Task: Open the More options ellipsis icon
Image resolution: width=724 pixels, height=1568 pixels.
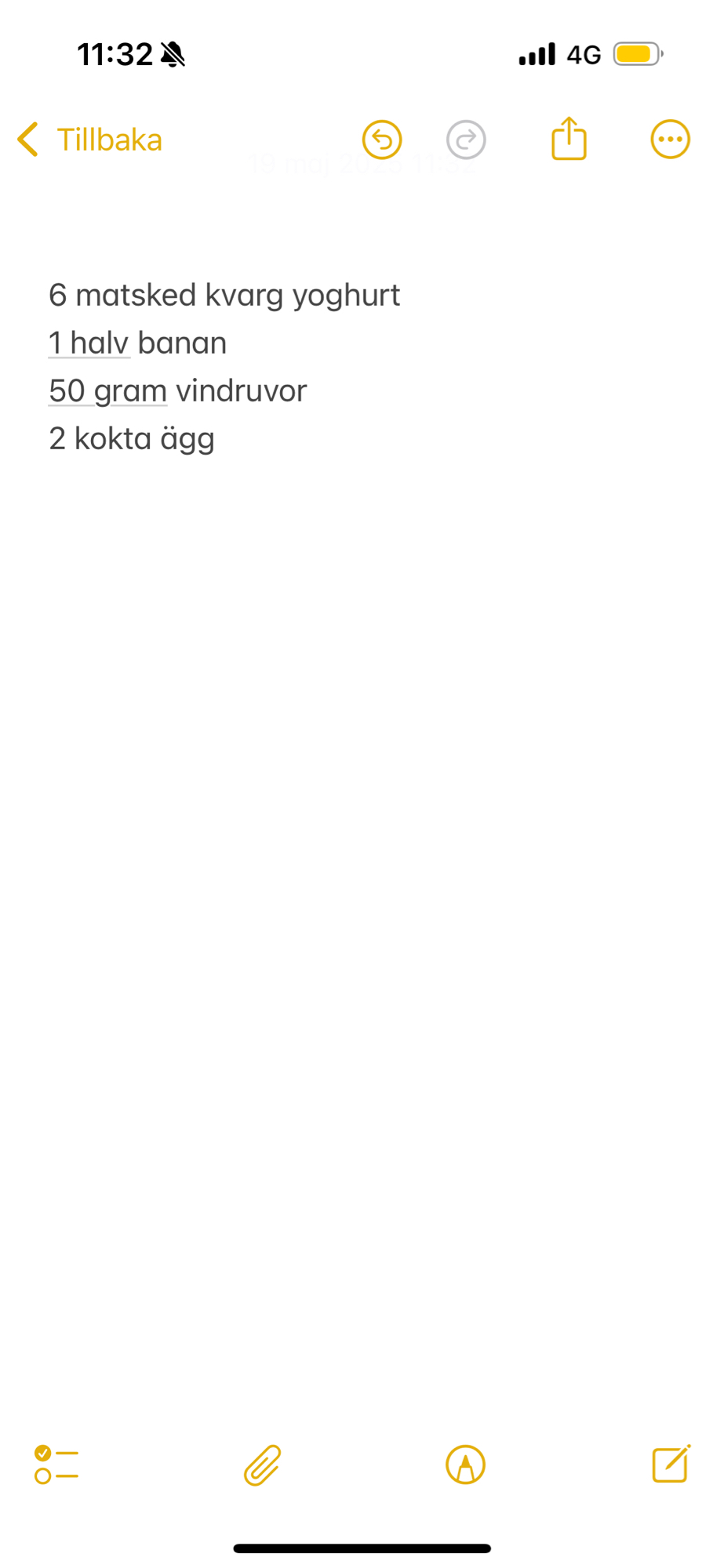Action: pyautogui.click(x=670, y=139)
